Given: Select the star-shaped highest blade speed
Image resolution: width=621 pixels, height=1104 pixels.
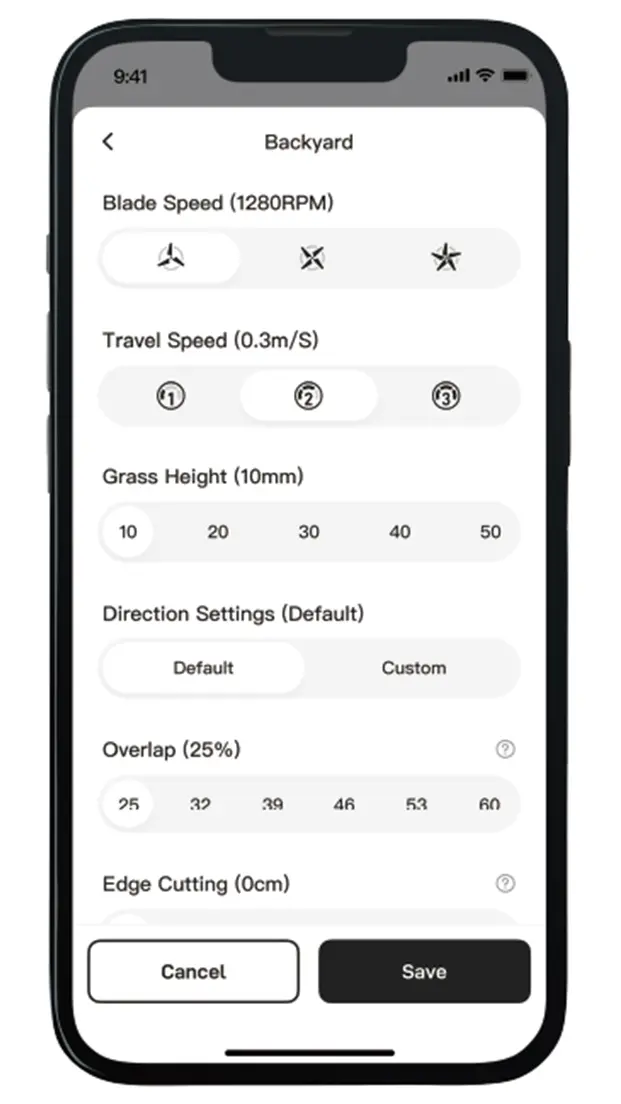Looking at the screenshot, I should [x=445, y=258].
